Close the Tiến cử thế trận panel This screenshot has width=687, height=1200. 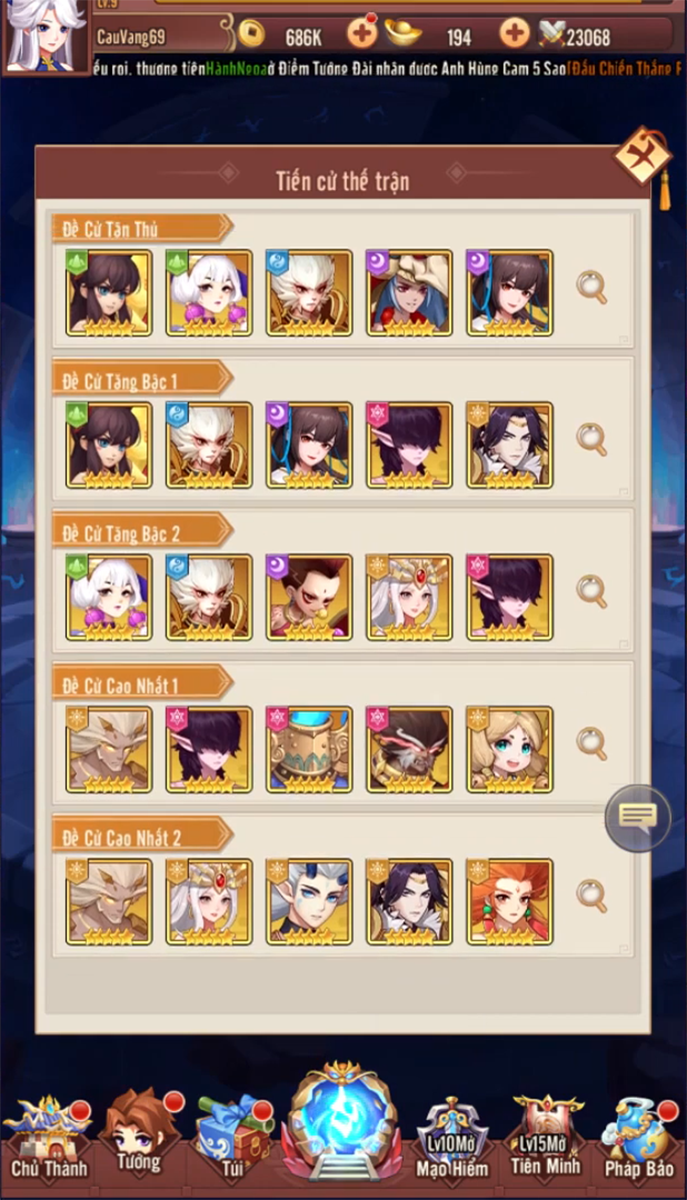pyautogui.click(x=641, y=158)
